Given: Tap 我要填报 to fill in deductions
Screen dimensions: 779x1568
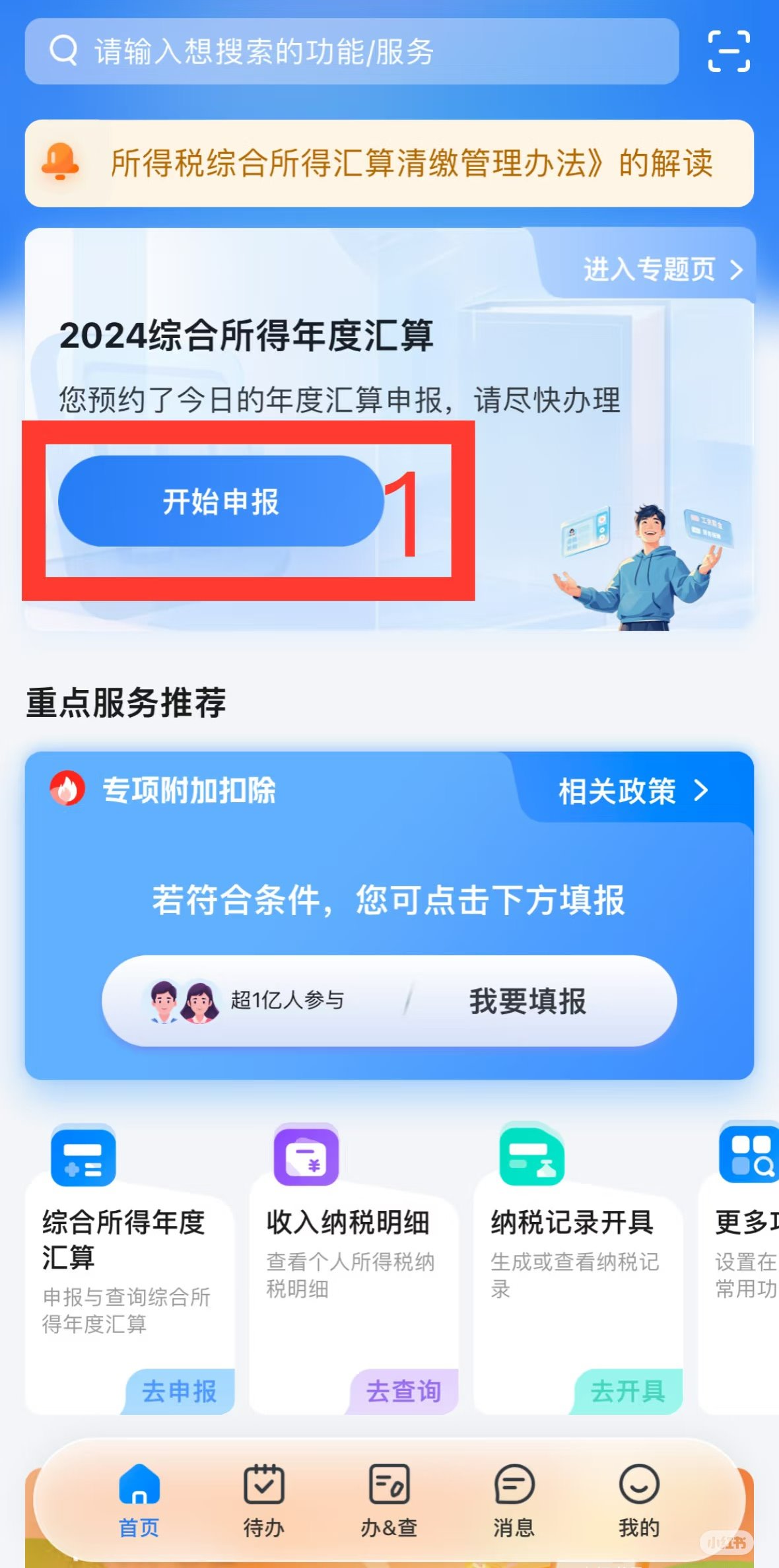Looking at the screenshot, I should (527, 1001).
